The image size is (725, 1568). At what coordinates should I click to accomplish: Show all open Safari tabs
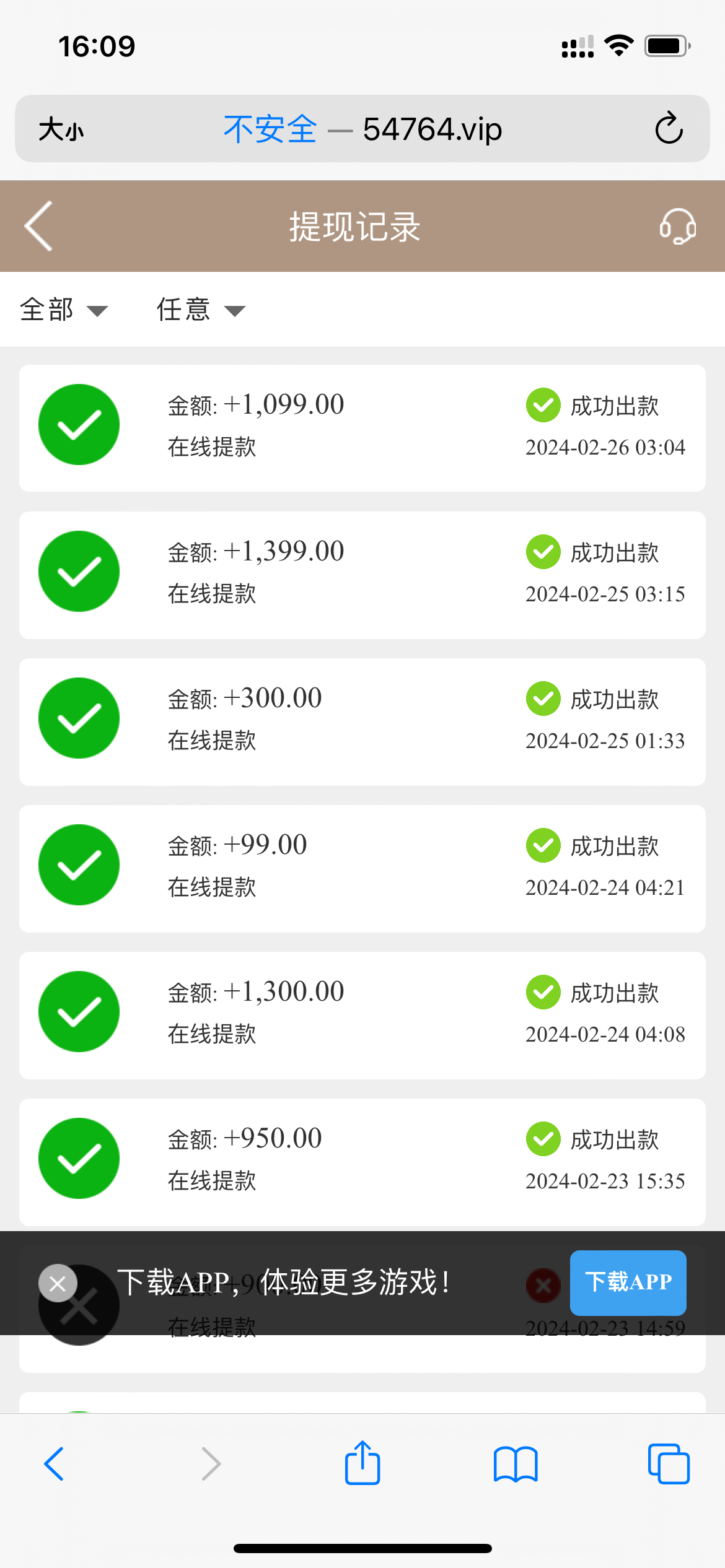tap(668, 1464)
